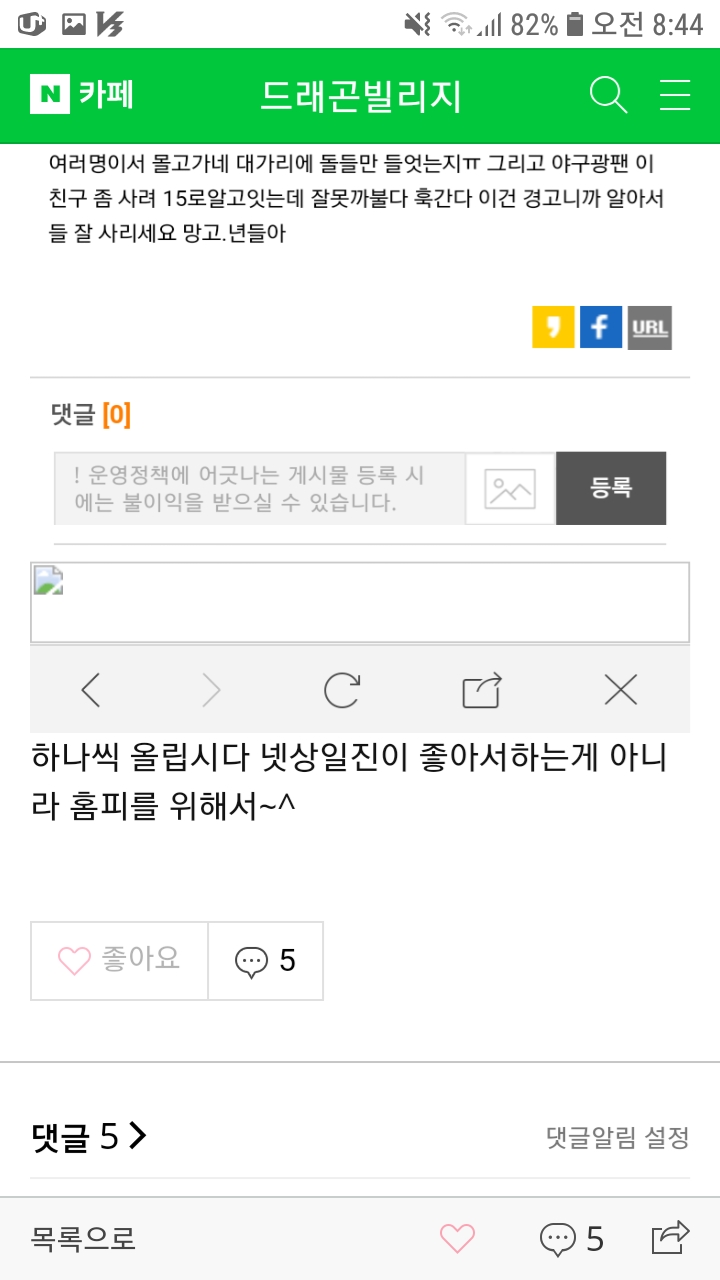Open comments via the bubble next to 좋아요
The image size is (720, 1280).
tap(265, 961)
